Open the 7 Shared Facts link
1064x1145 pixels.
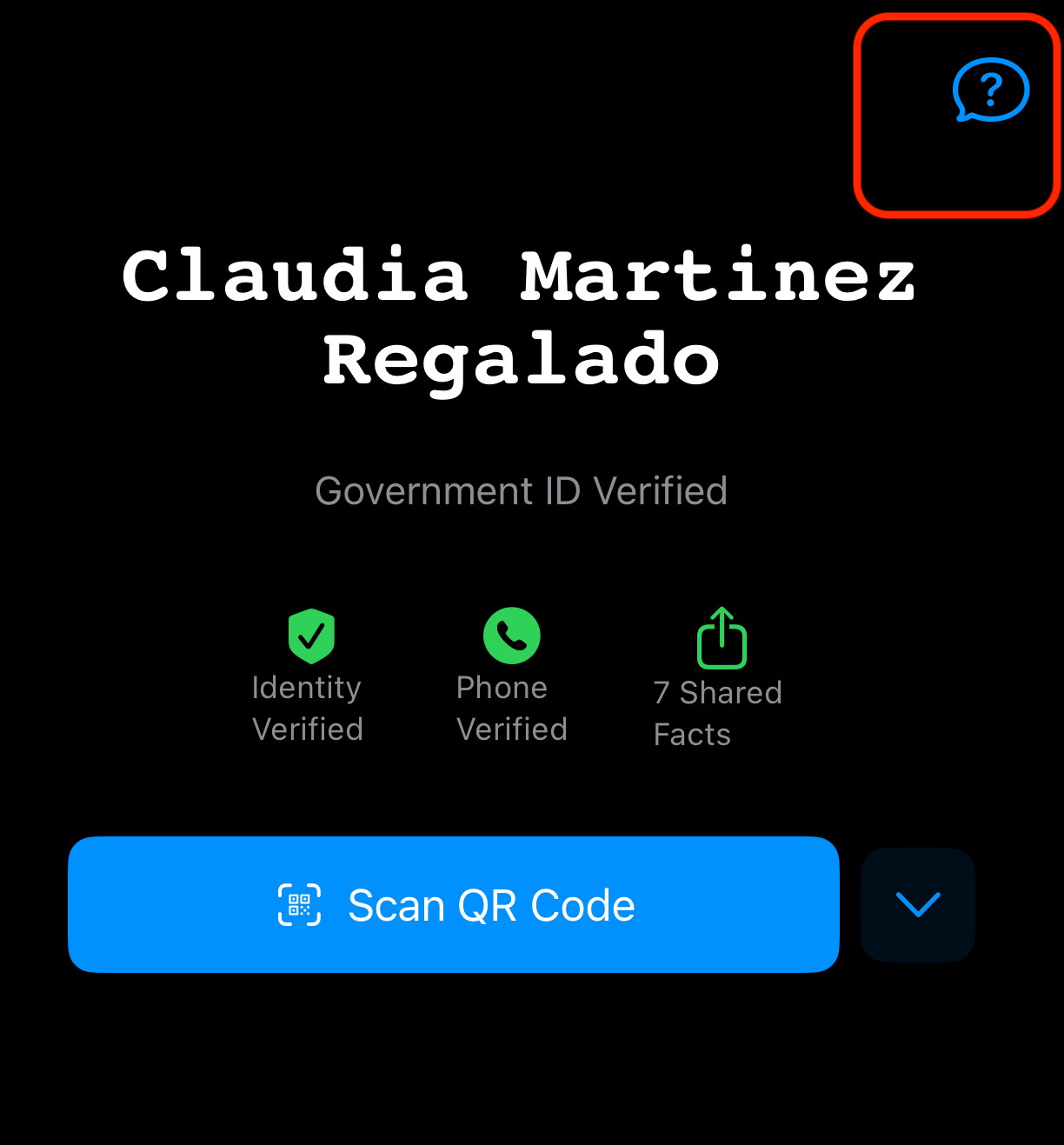pos(718,713)
